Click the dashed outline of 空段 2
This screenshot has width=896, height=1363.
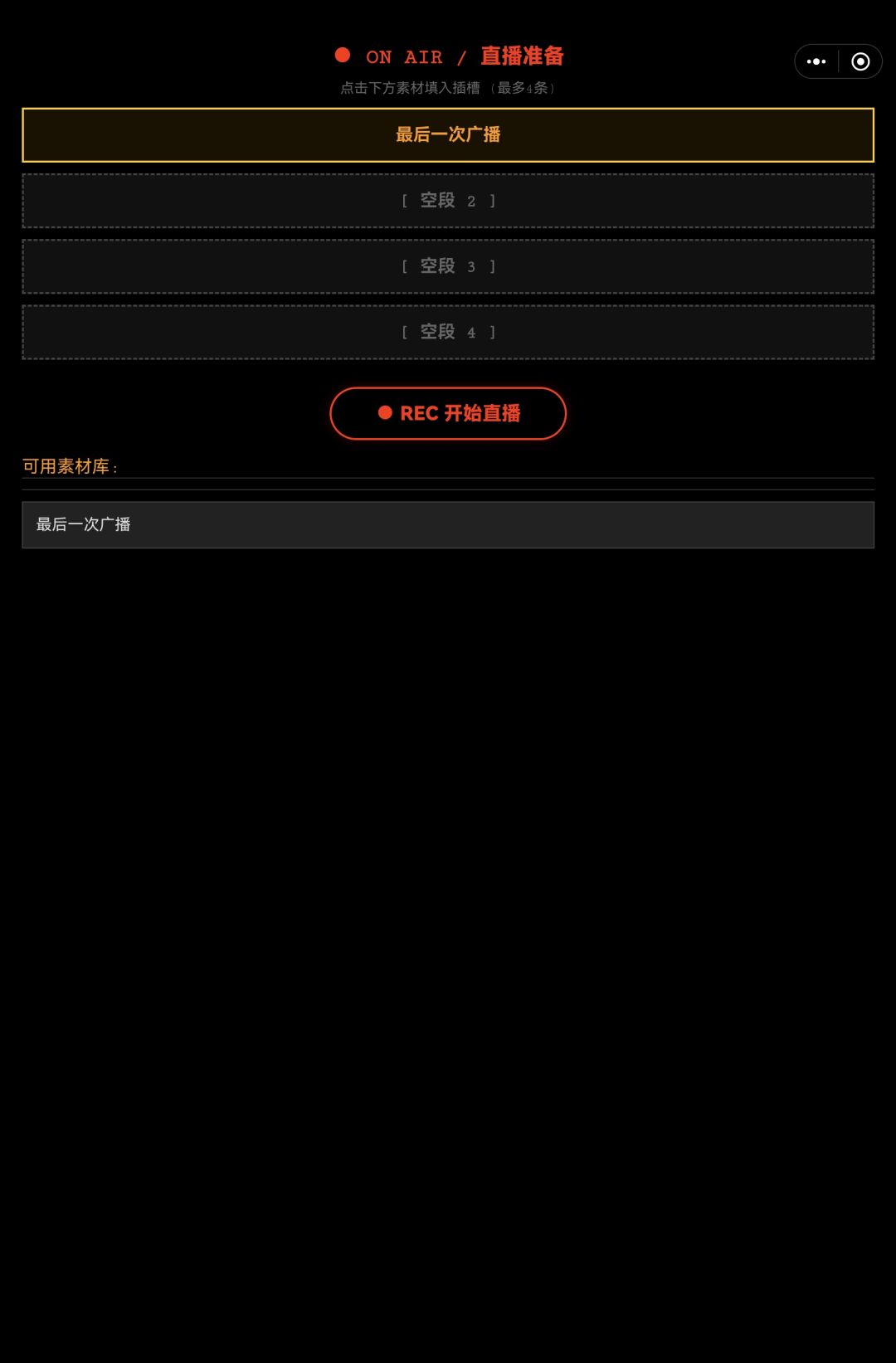click(448, 176)
